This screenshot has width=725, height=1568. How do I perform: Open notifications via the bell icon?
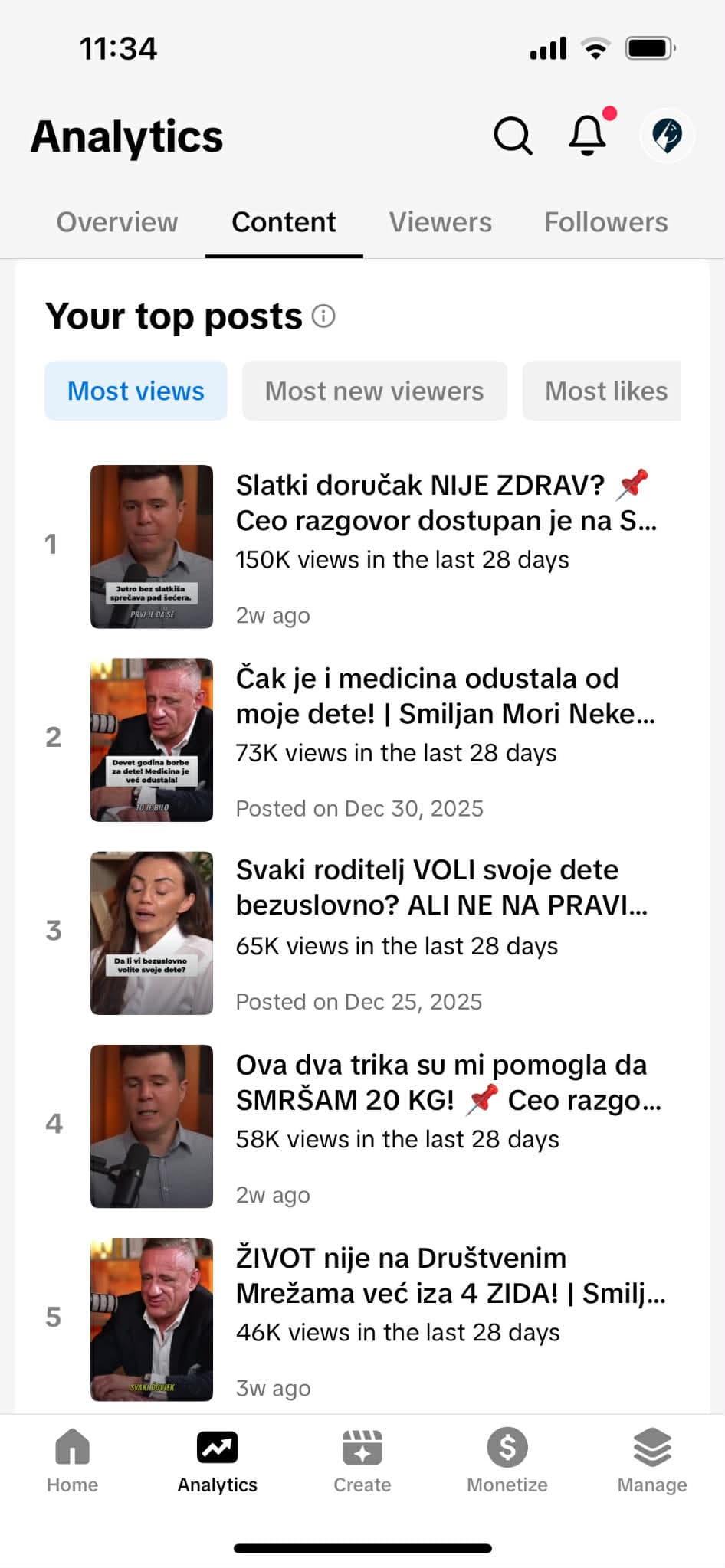[587, 136]
